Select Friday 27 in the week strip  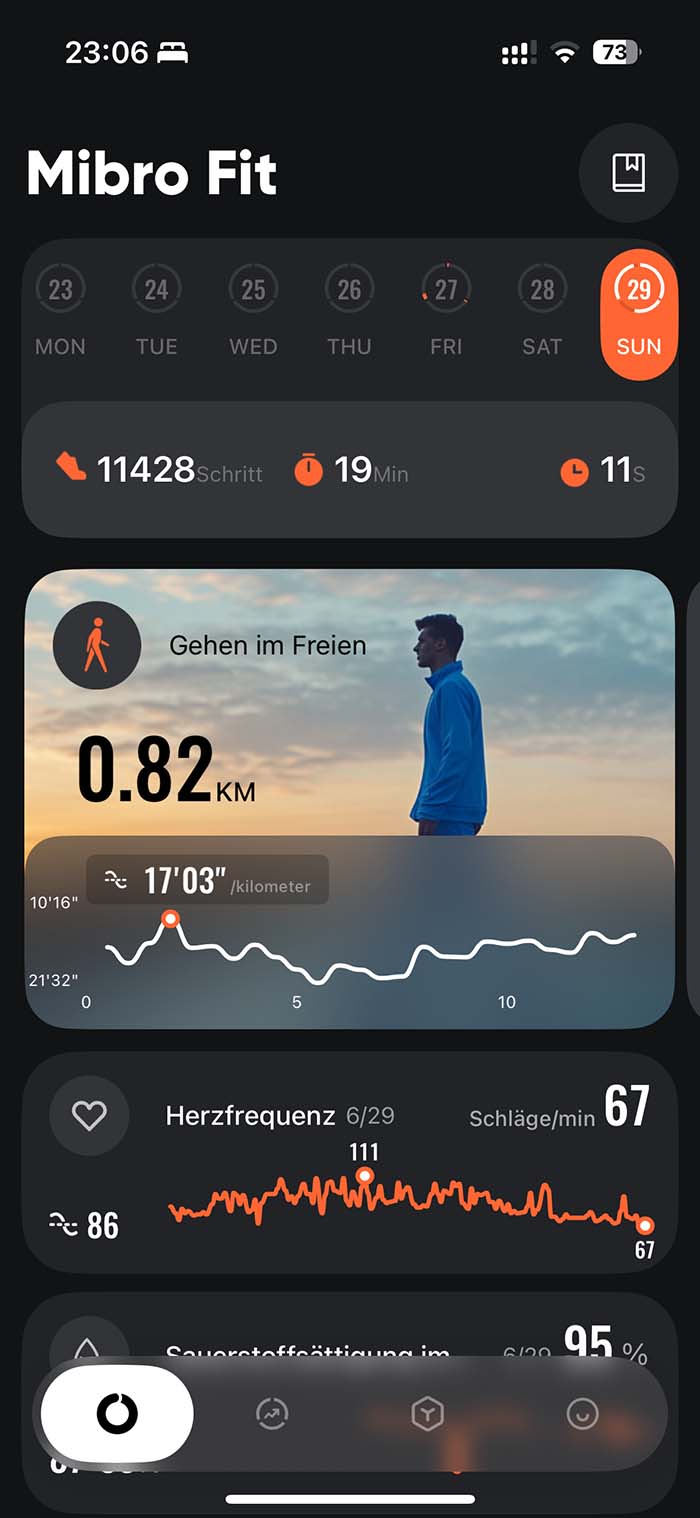[446, 312]
